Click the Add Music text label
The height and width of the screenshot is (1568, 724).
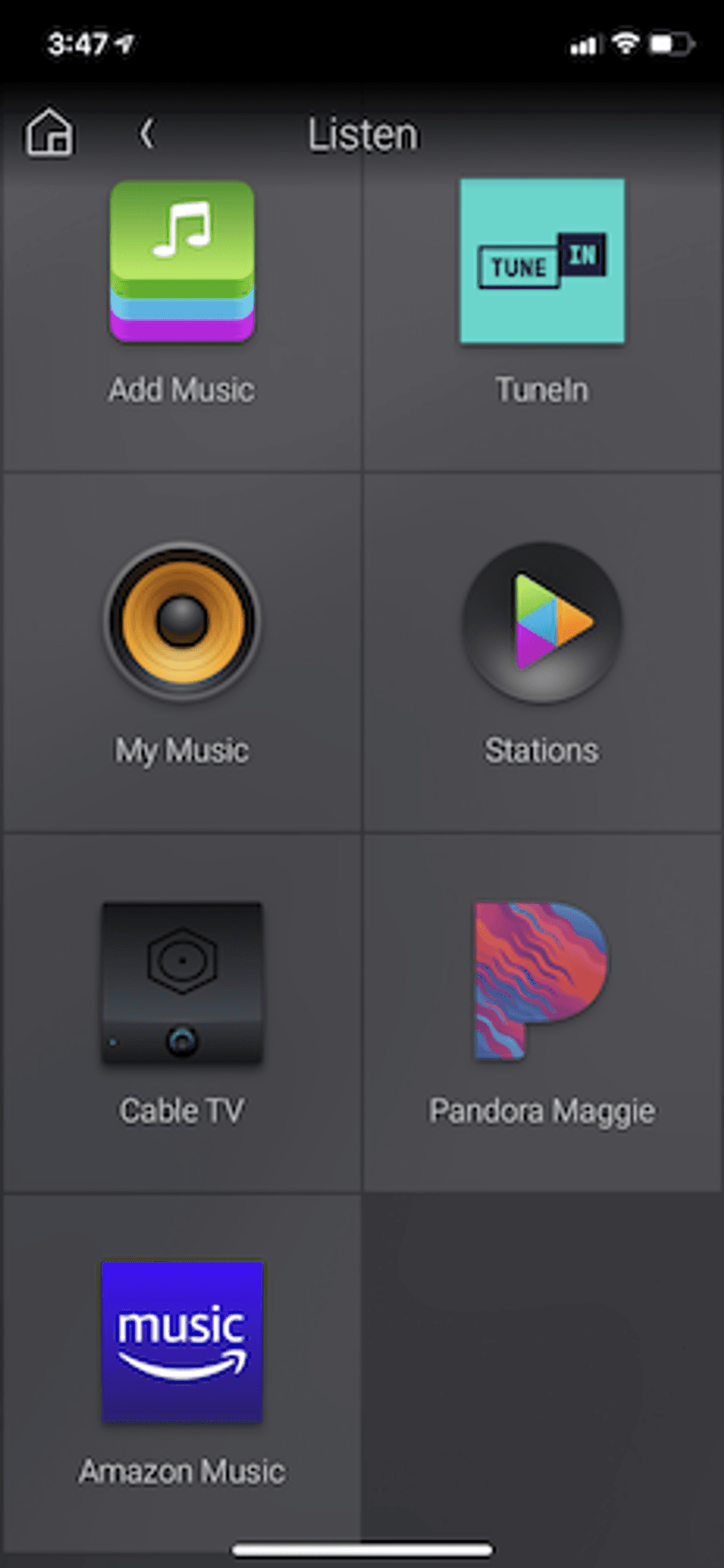181,388
